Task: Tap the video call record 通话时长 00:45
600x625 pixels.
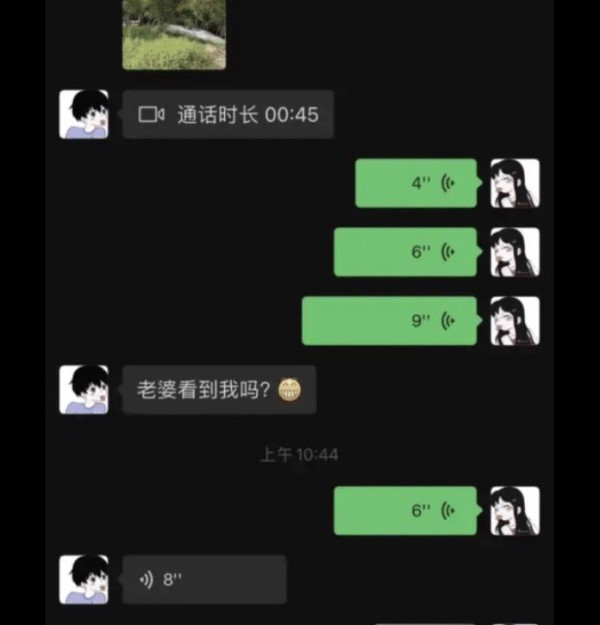Action: [228, 115]
